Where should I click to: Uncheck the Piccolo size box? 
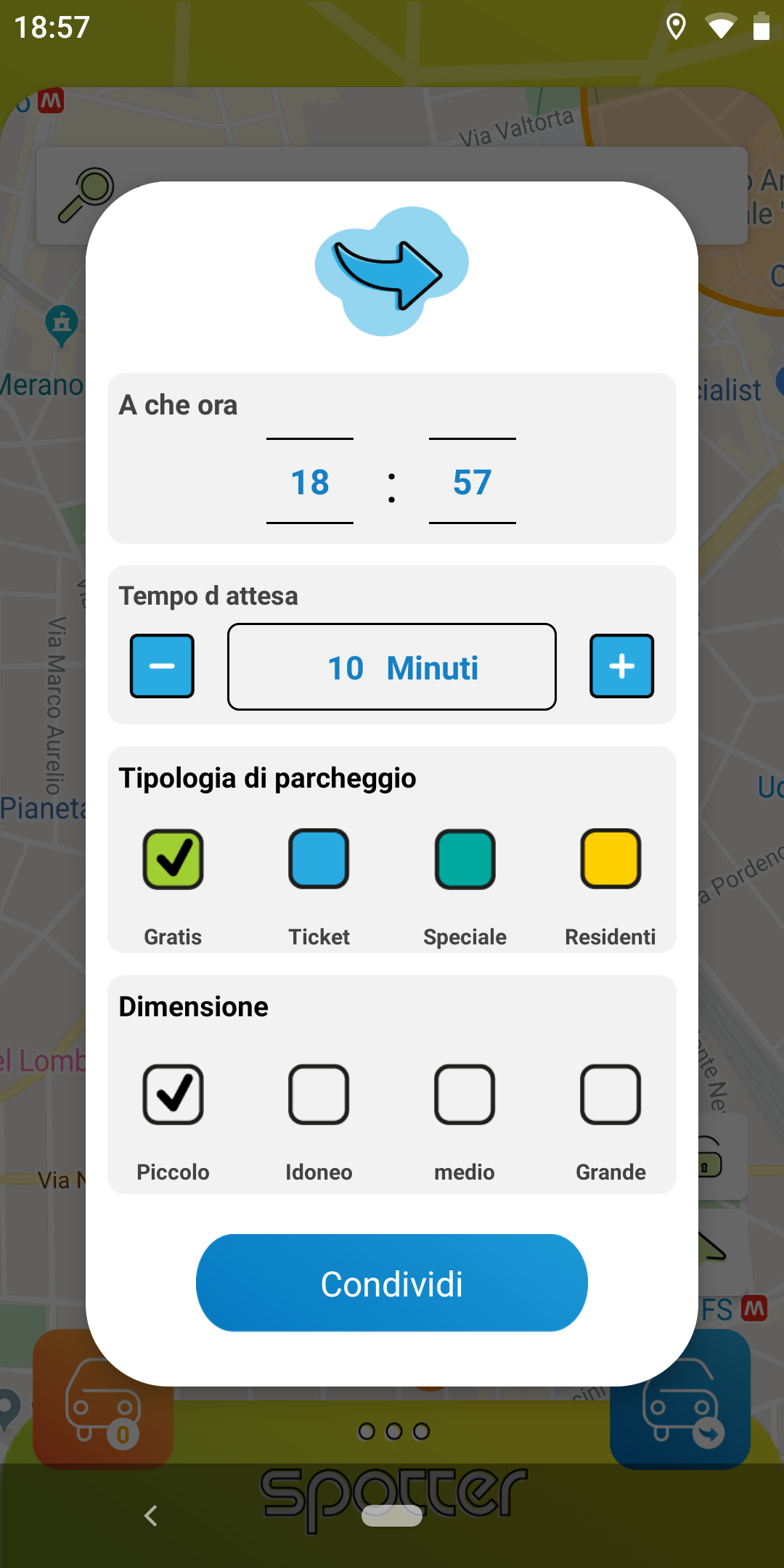click(x=173, y=1094)
